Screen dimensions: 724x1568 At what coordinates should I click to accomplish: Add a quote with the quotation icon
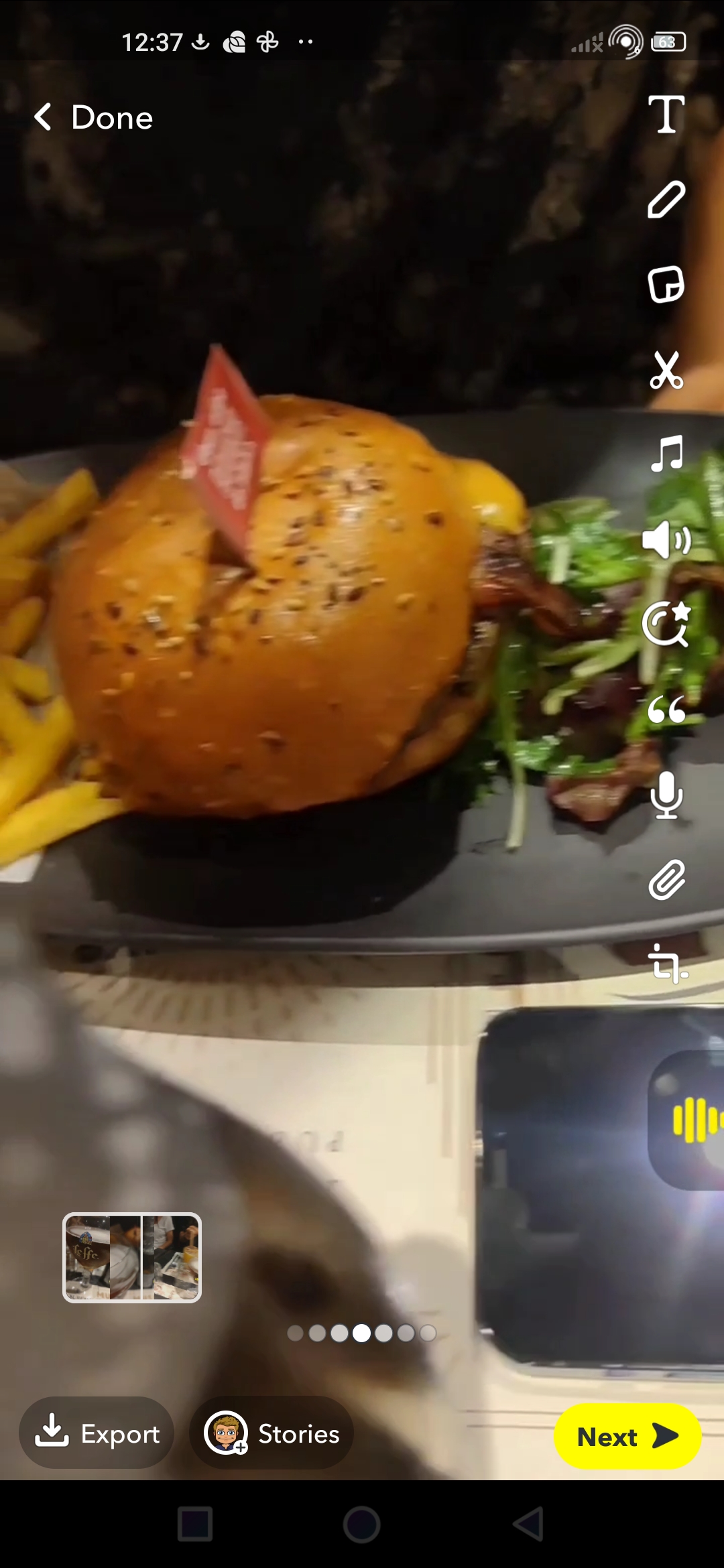point(666,710)
